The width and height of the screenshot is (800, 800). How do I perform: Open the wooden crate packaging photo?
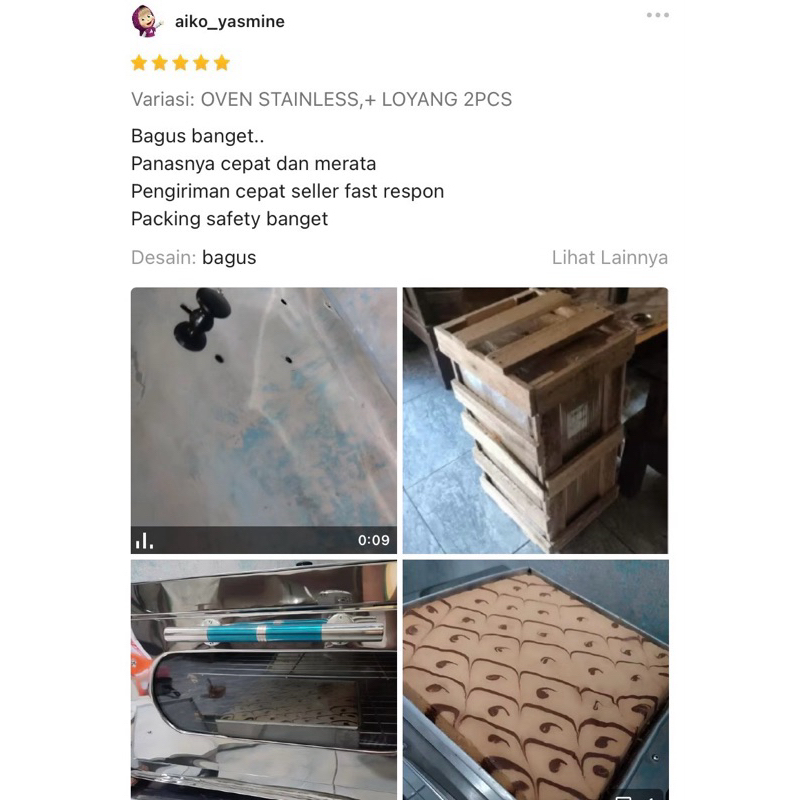coord(535,420)
